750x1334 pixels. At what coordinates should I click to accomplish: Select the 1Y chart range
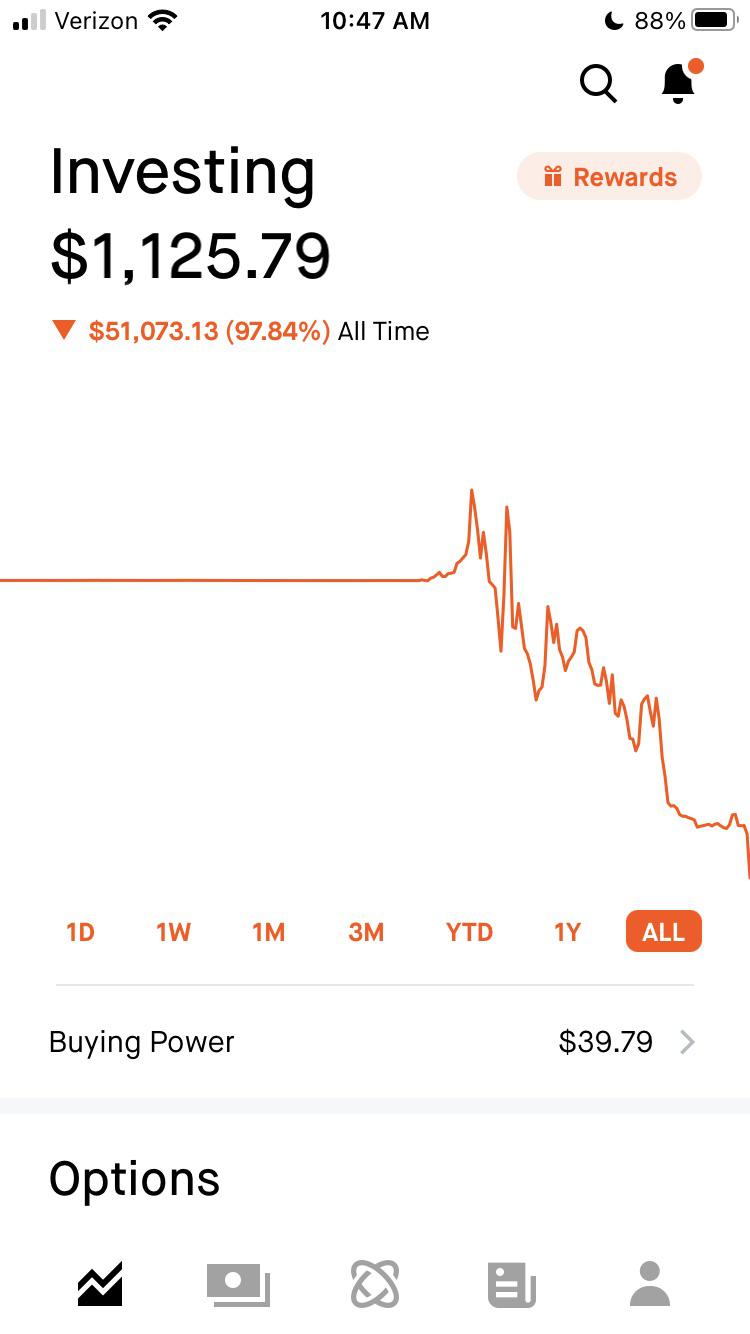click(567, 932)
